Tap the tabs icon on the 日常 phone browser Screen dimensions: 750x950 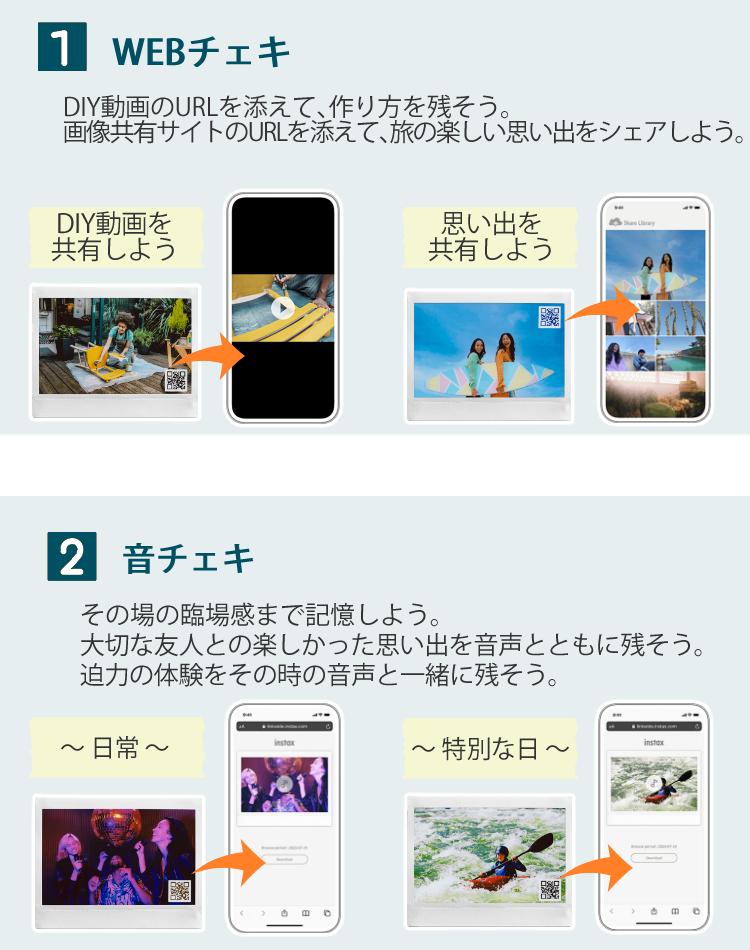pyautogui.click(x=326, y=912)
